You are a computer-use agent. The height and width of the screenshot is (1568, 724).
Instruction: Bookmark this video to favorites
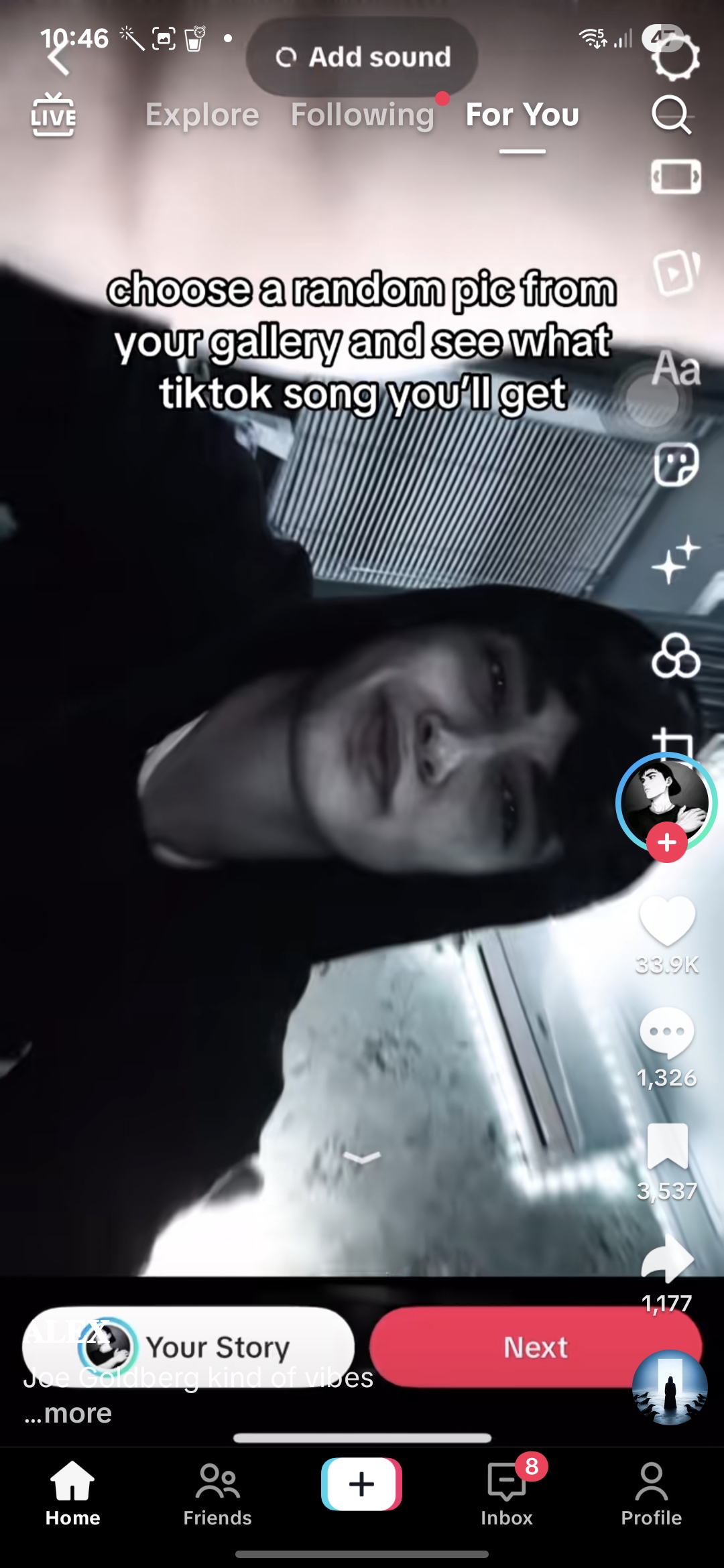coord(667,1147)
